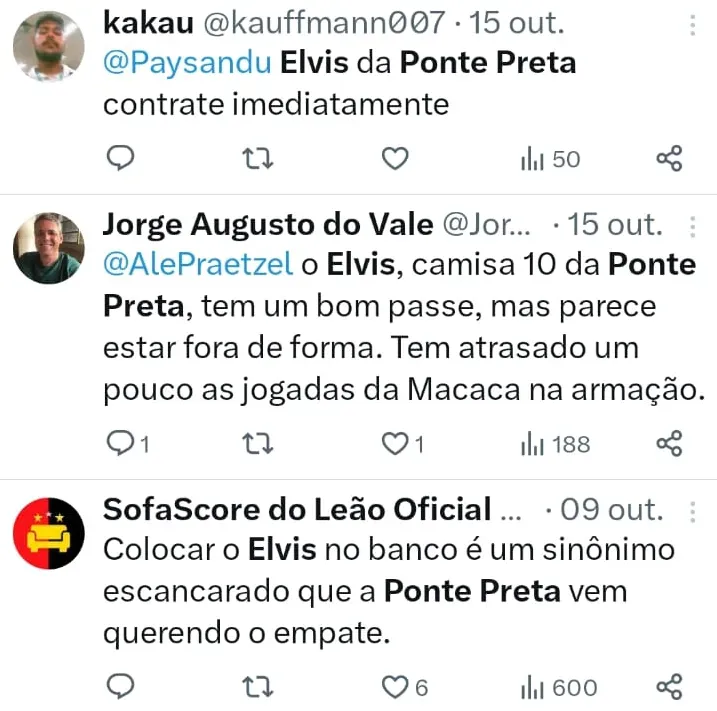Reply to SofaScore do Leão Oficial's tweet
Screen dimensions: 717x711
click(x=119, y=687)
